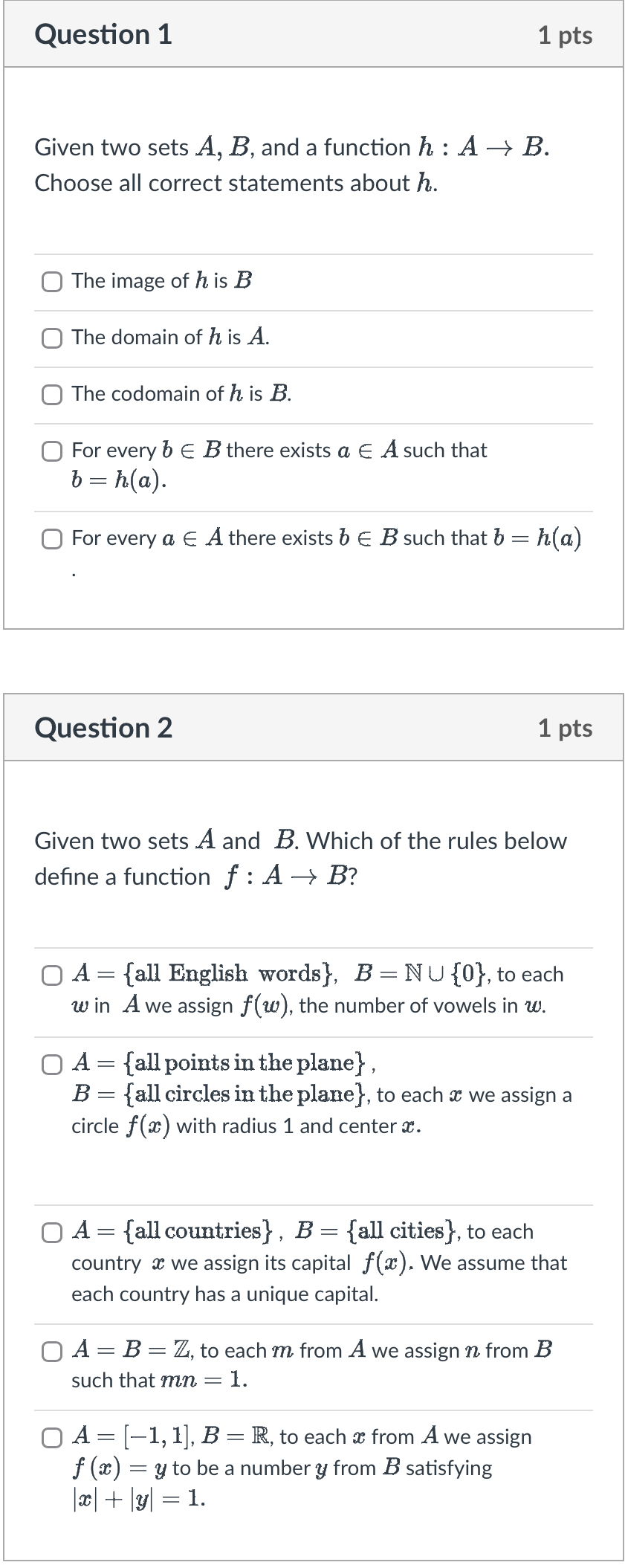Check the option where mn = 1

tap(52, 1350)
